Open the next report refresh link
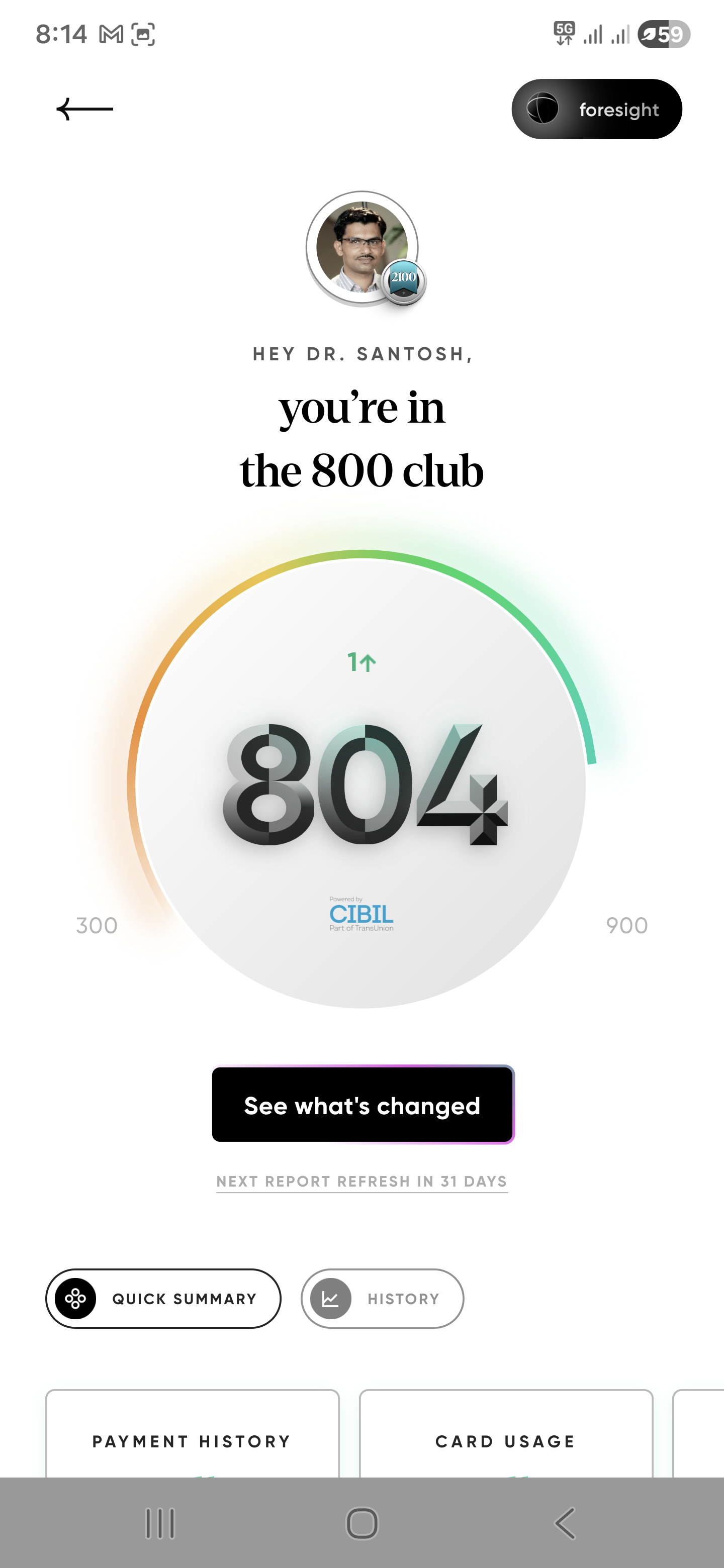724x1568 pixels. point(361,1182)
